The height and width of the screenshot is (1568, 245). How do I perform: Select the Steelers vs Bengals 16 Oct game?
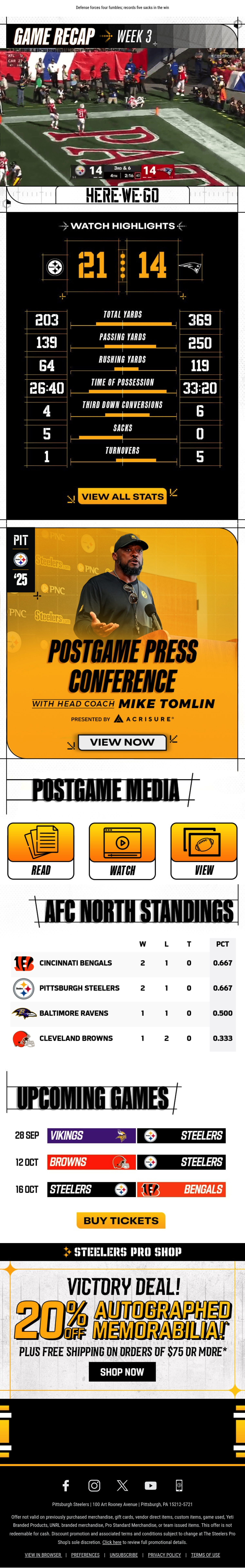coord(137,1189)
